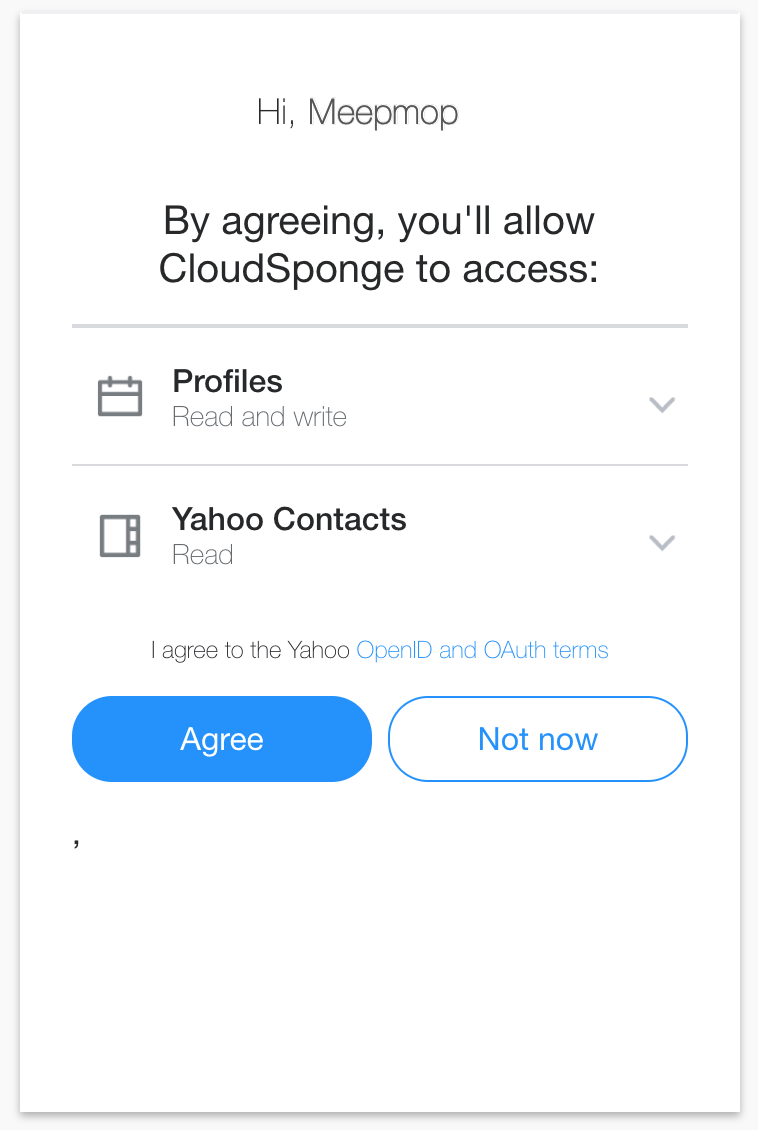Expand the Yahoo Contacts permission details
Viewport: 758px width, 1130px height.
tap(662, 543)
